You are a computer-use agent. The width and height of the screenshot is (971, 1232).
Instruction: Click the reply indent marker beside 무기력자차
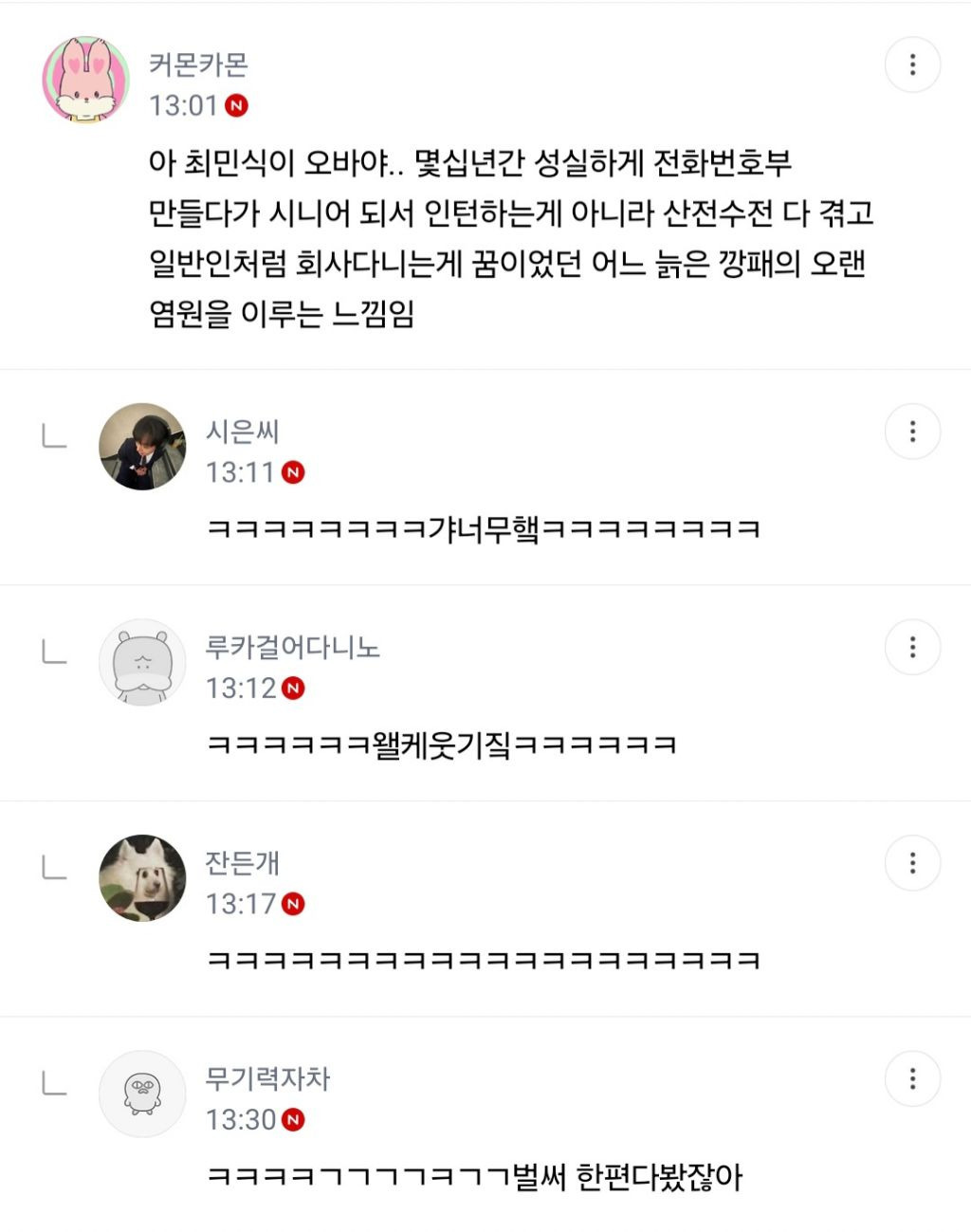tap(53, 1081)
